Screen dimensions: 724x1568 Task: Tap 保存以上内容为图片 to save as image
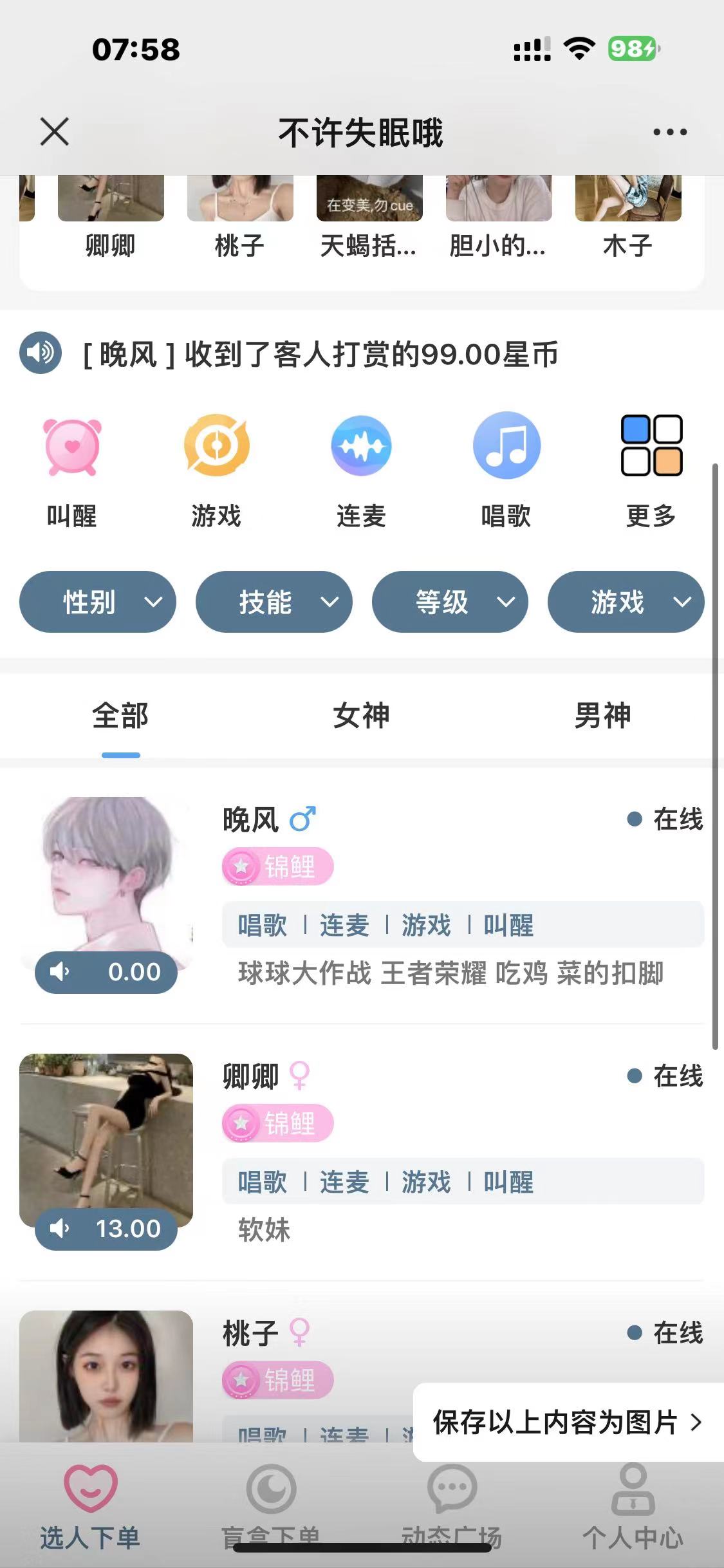[566, 1423]
